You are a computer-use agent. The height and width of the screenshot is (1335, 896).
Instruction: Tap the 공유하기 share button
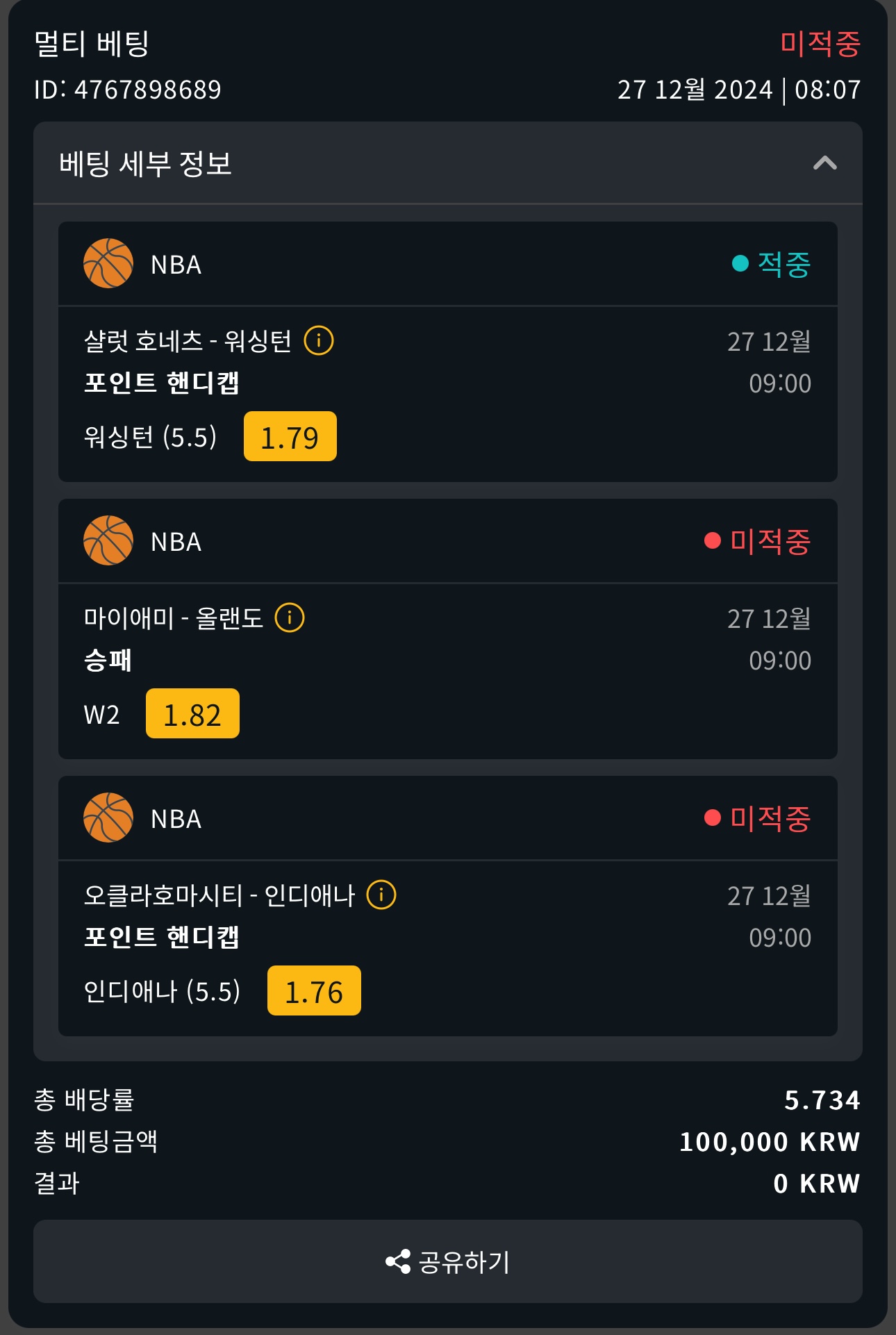point(448,1261)
